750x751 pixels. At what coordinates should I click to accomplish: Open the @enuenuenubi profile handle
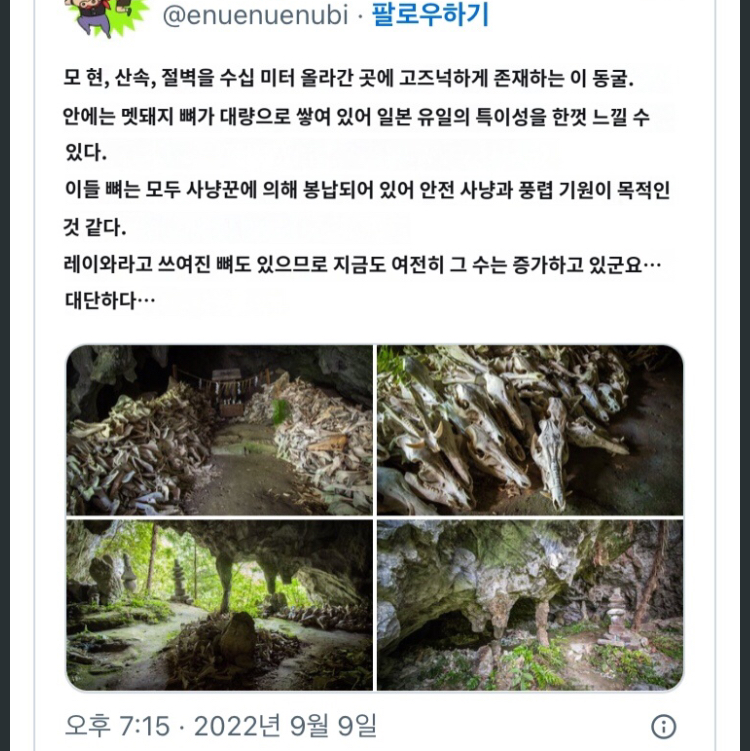[x=254, y=15]
